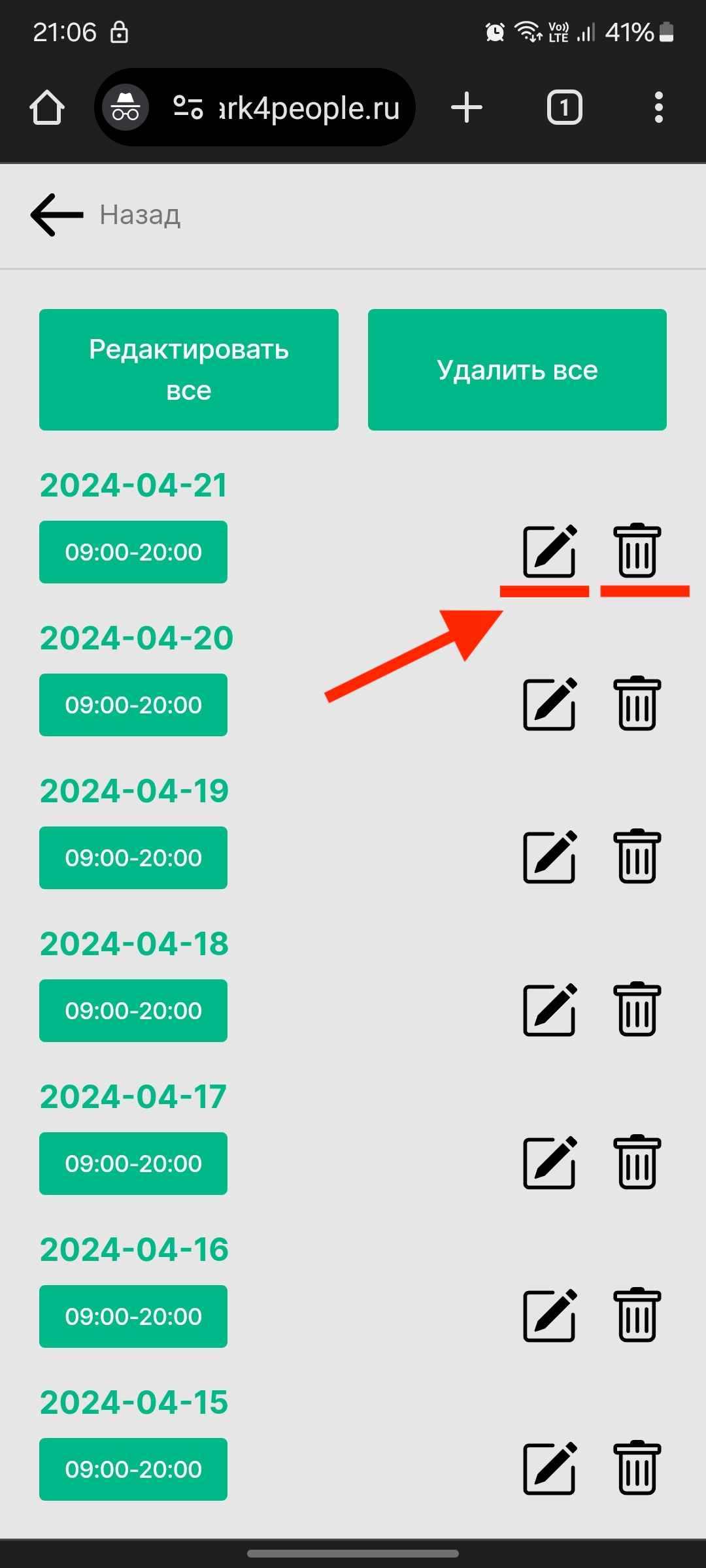The width and height of the screenshot is (706, 1568).
Task: Edit the 2024-04-16 schedule entry
Action: click(x=550, y=1316)
